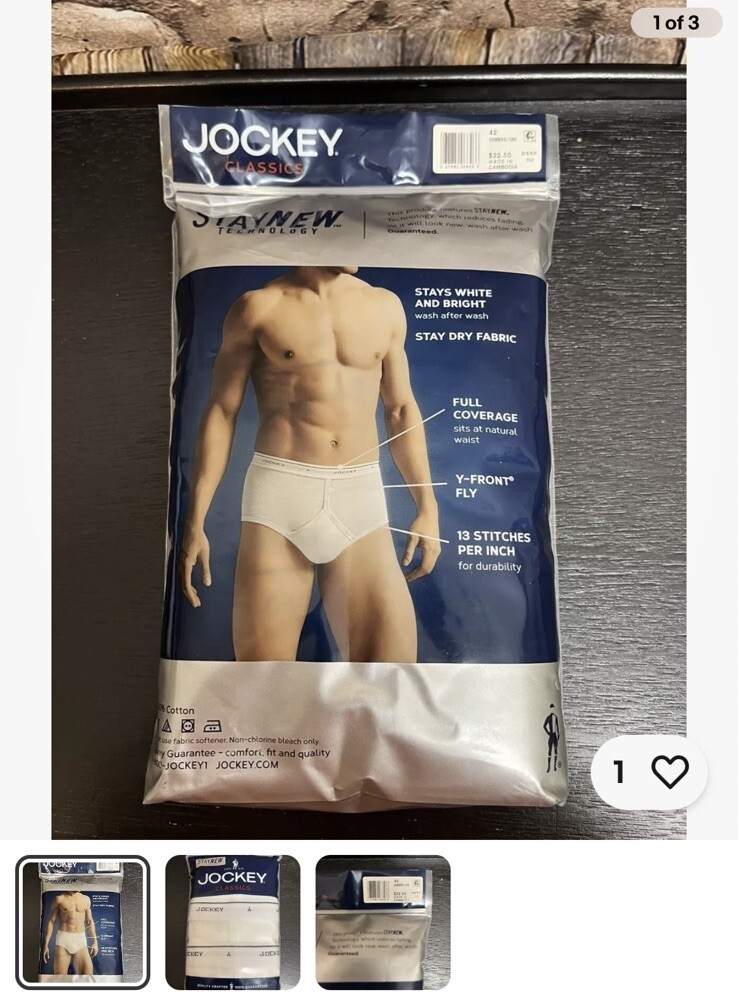Select the first thumbnail of the package front
This screenshot has width=738, height=1008.
pos(83,922)
